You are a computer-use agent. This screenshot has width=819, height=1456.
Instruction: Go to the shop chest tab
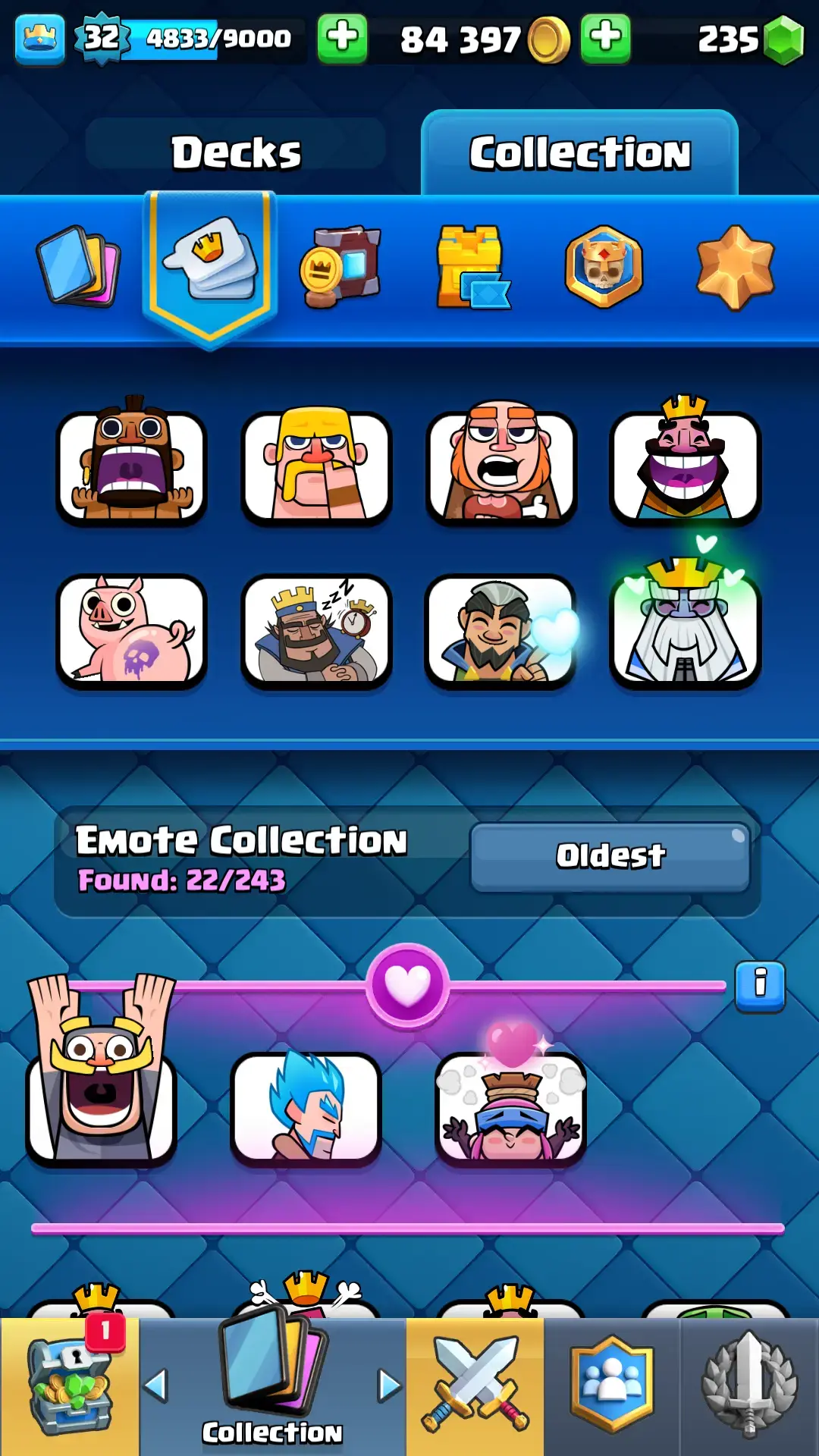(70, 1386)
